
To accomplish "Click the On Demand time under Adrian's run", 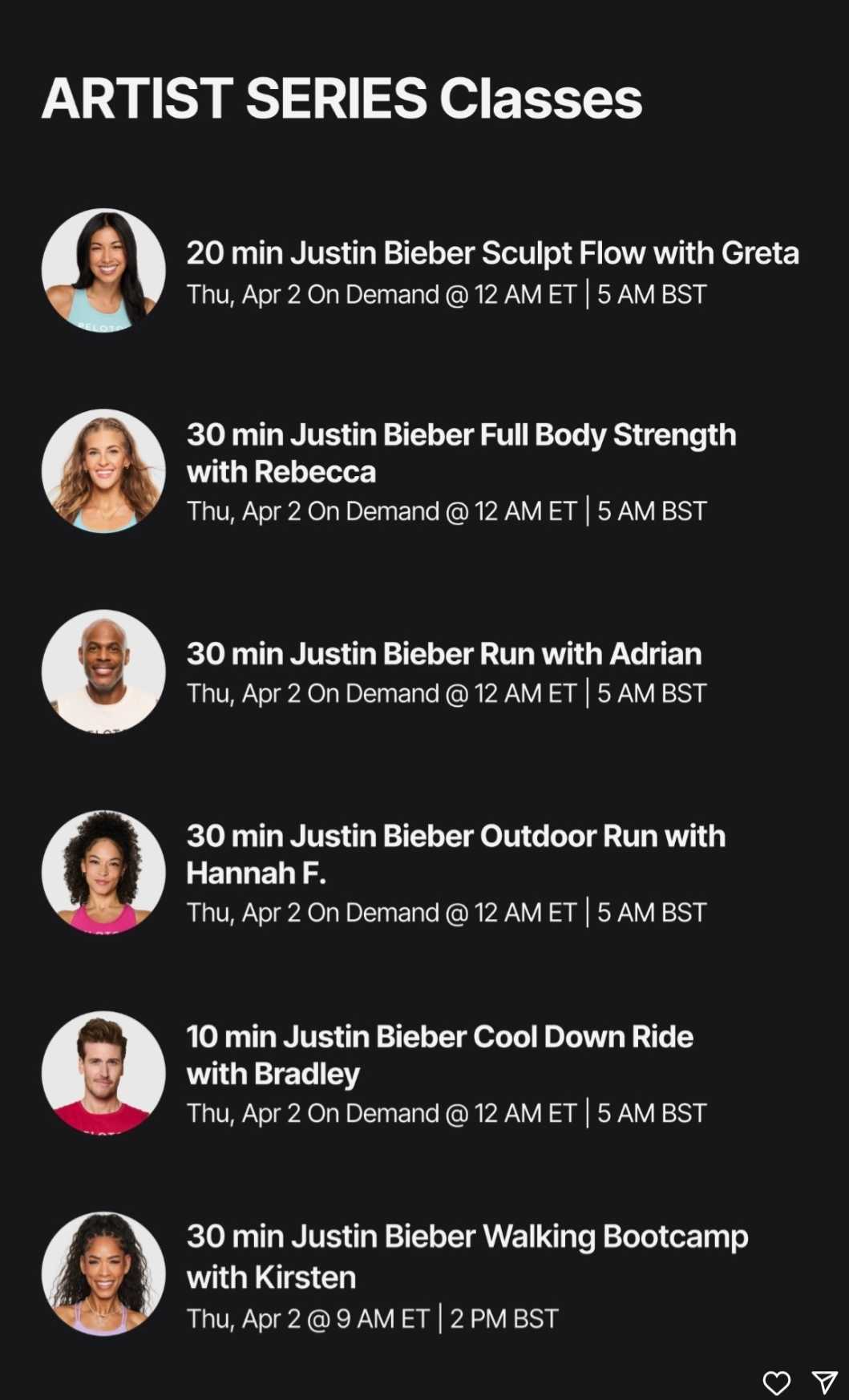I will click(447, 692).
